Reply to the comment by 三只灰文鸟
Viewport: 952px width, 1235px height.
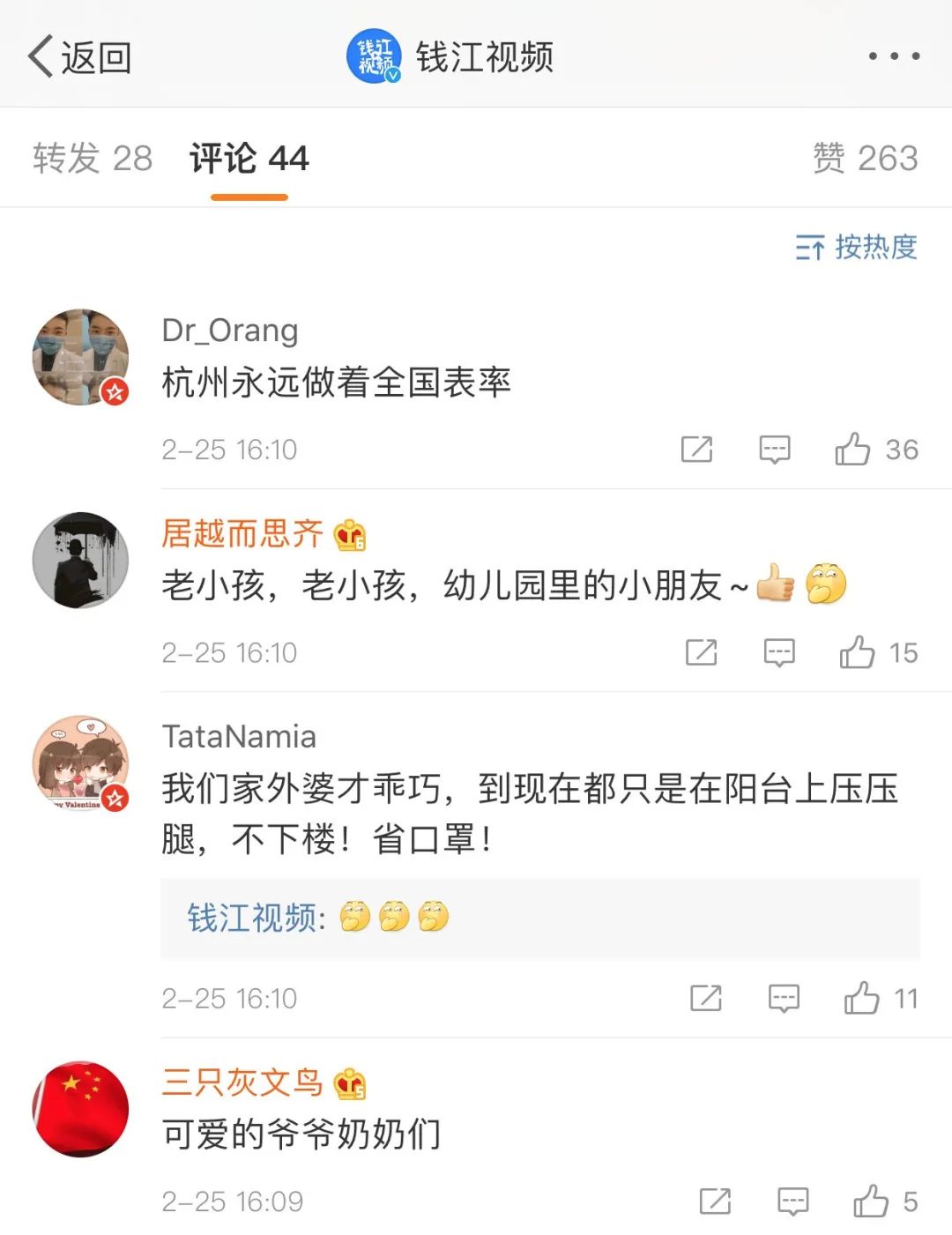pos(793,1202)
